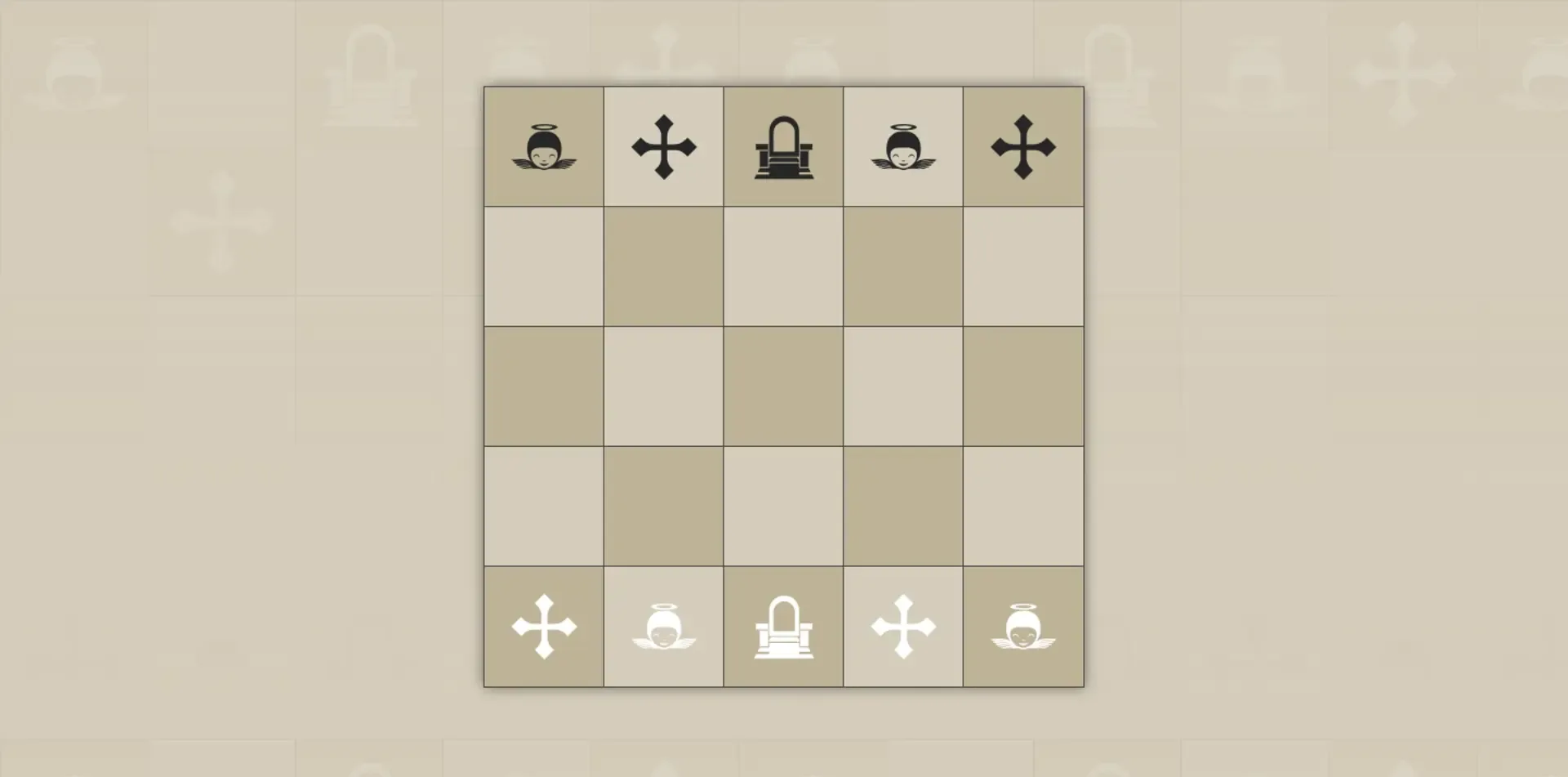This screenshot has width=1568, height=777.
Task: Choose the black cross on the light square
Action: coord(664,147)
